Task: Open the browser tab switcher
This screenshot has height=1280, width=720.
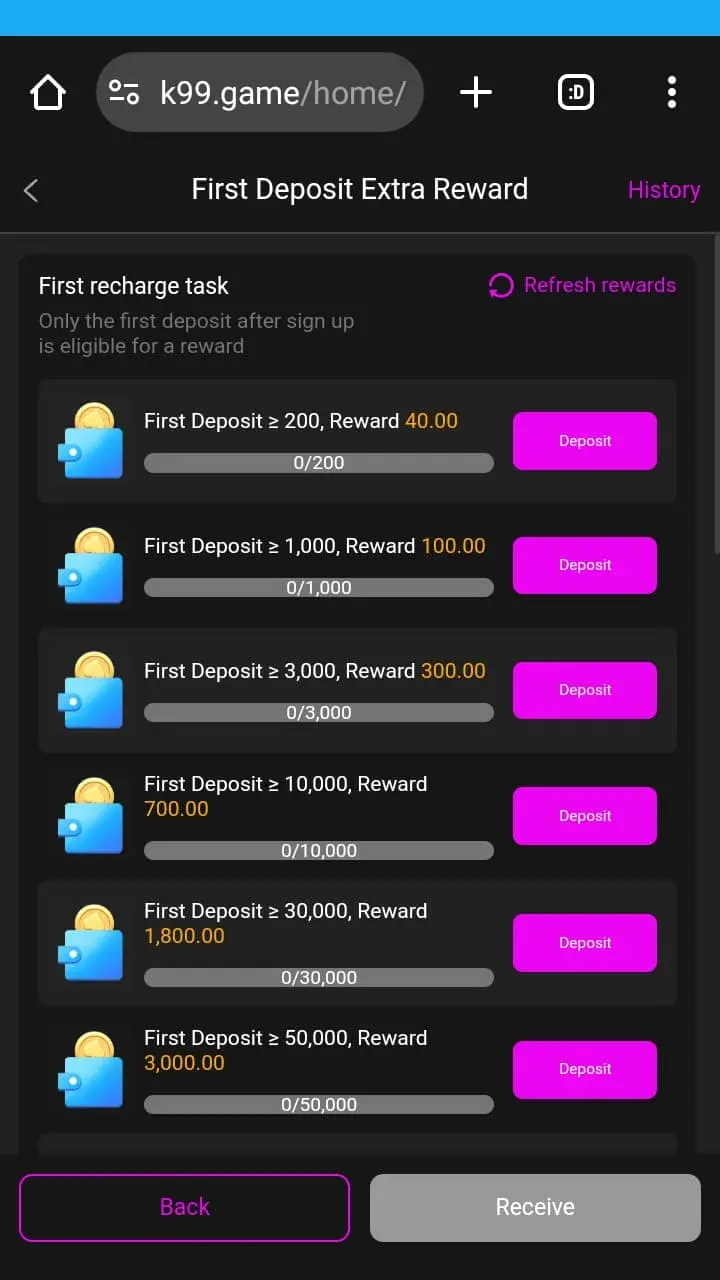Action: click(575, 93)
